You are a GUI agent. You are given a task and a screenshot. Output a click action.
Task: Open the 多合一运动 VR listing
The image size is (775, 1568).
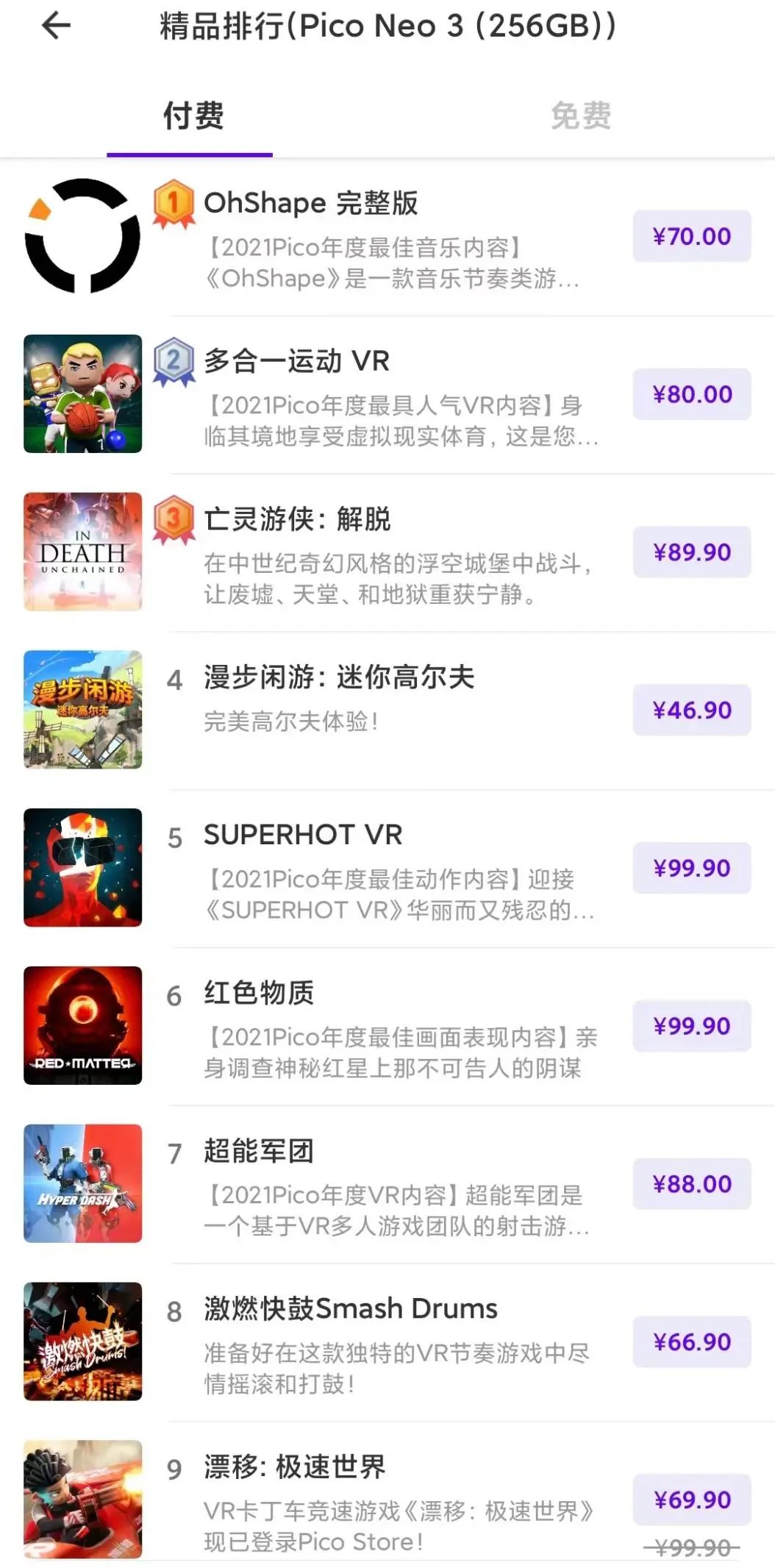pyautogui.click(x=296, y=361)
